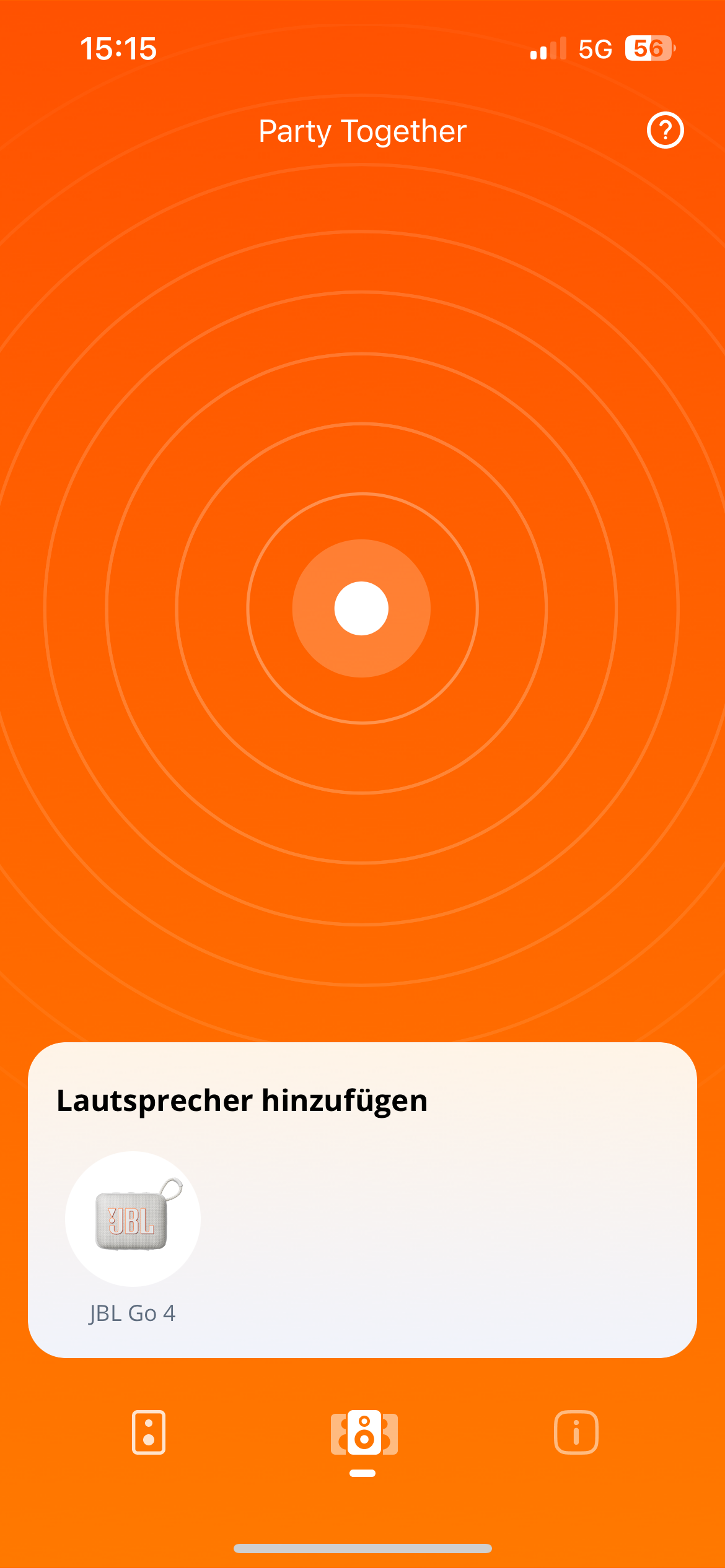Open the help question mark icon
The height and width of the screenshot is (1568, 725).
point(665,131)
